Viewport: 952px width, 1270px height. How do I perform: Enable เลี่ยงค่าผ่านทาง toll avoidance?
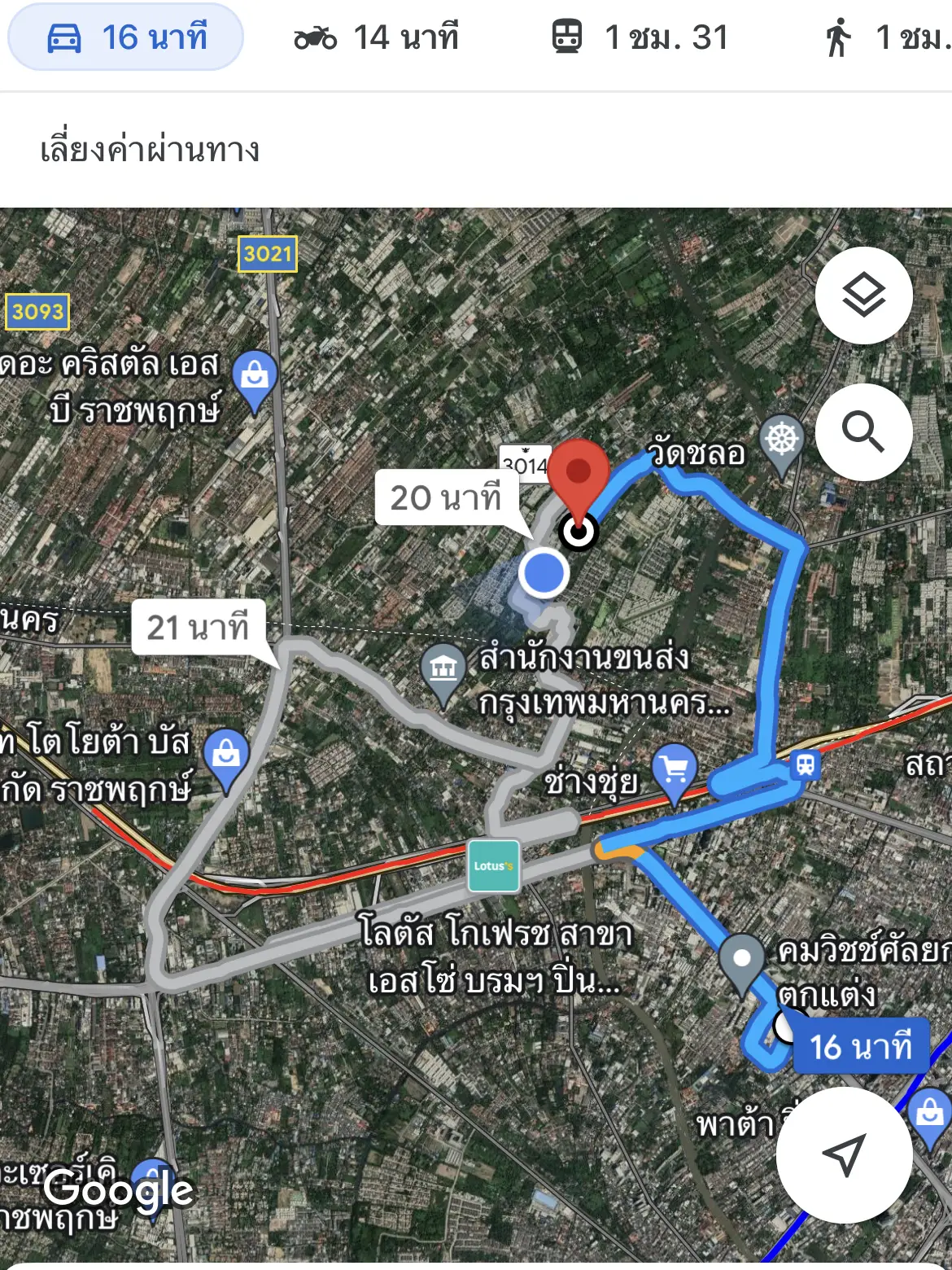tap(151, 148)
